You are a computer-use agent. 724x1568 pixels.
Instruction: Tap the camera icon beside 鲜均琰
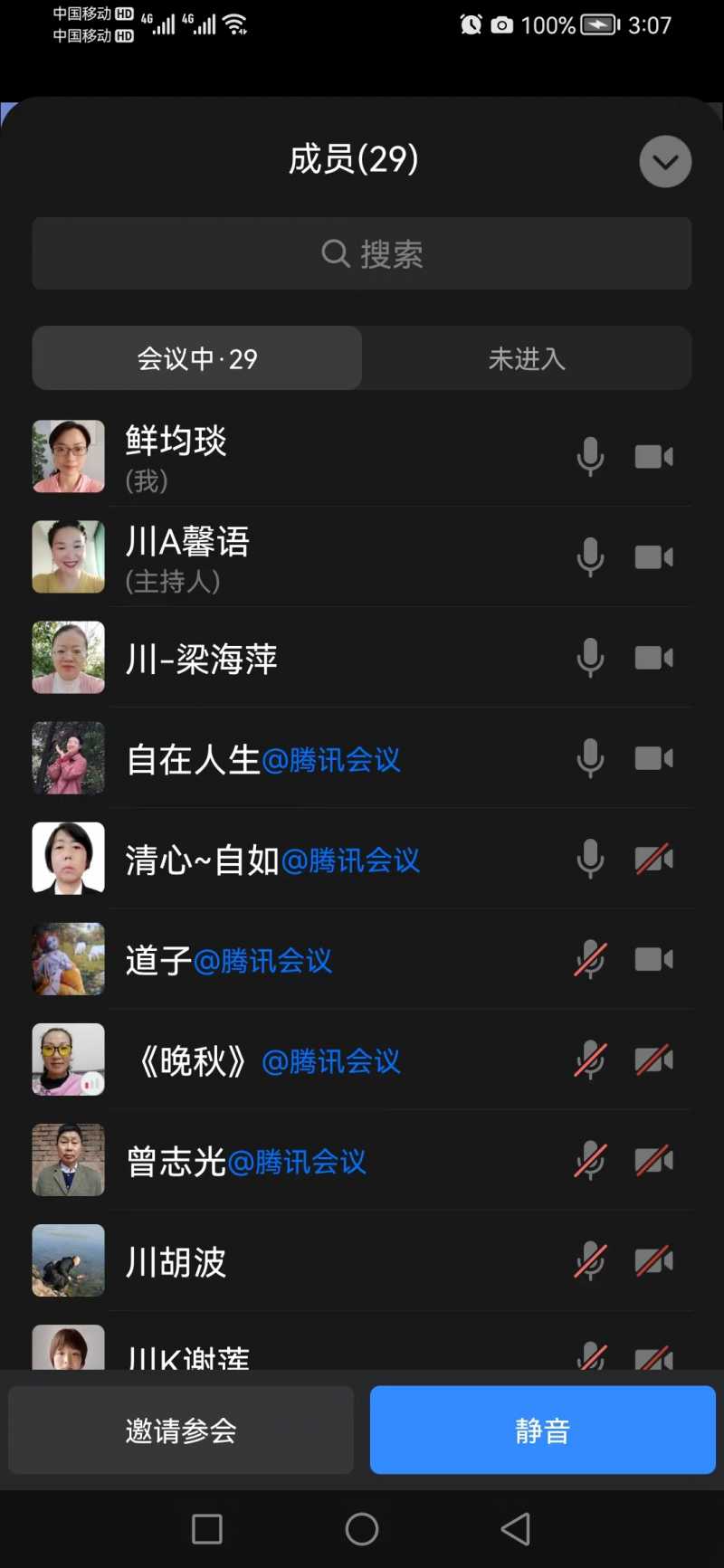coord(653,457)
